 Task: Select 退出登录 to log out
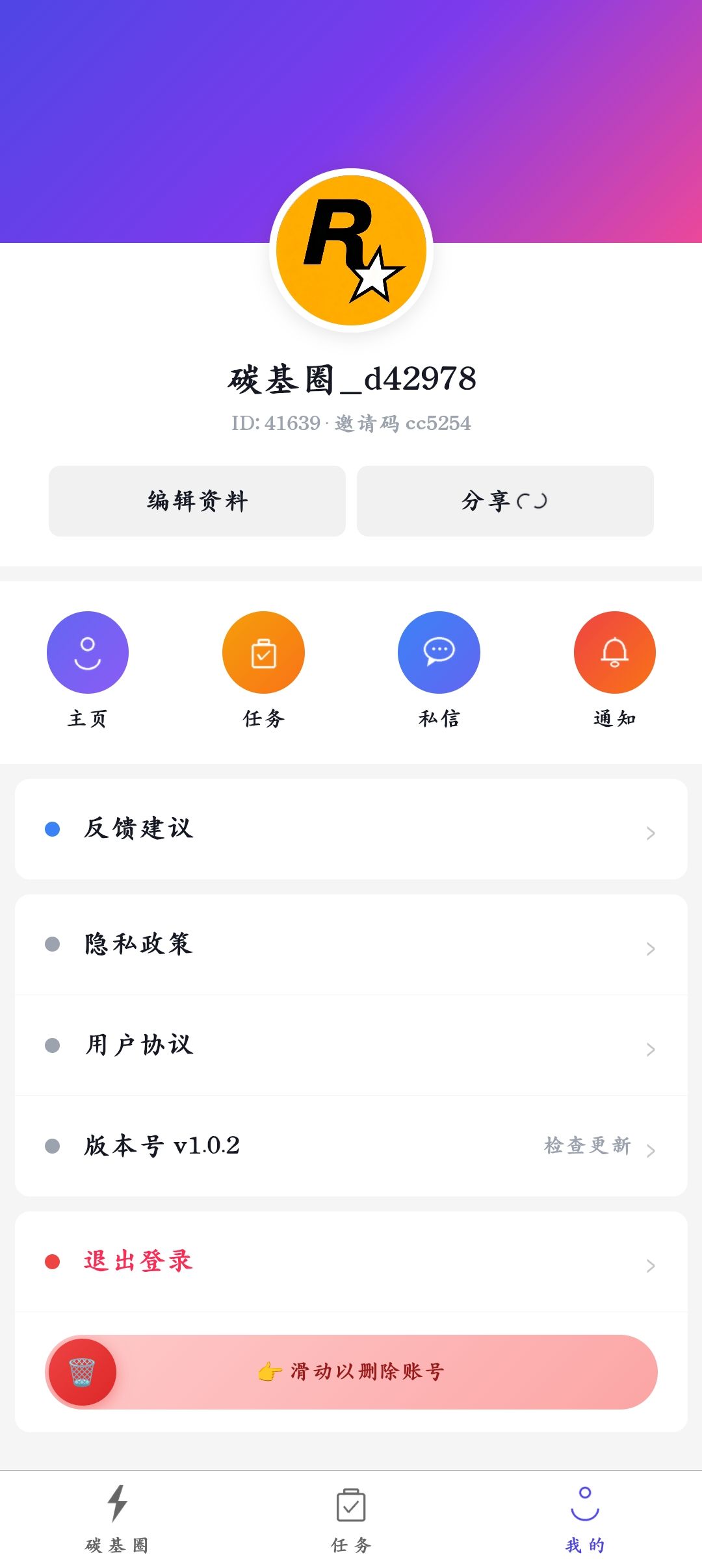pyautogui.click(x=351, y=1261)
